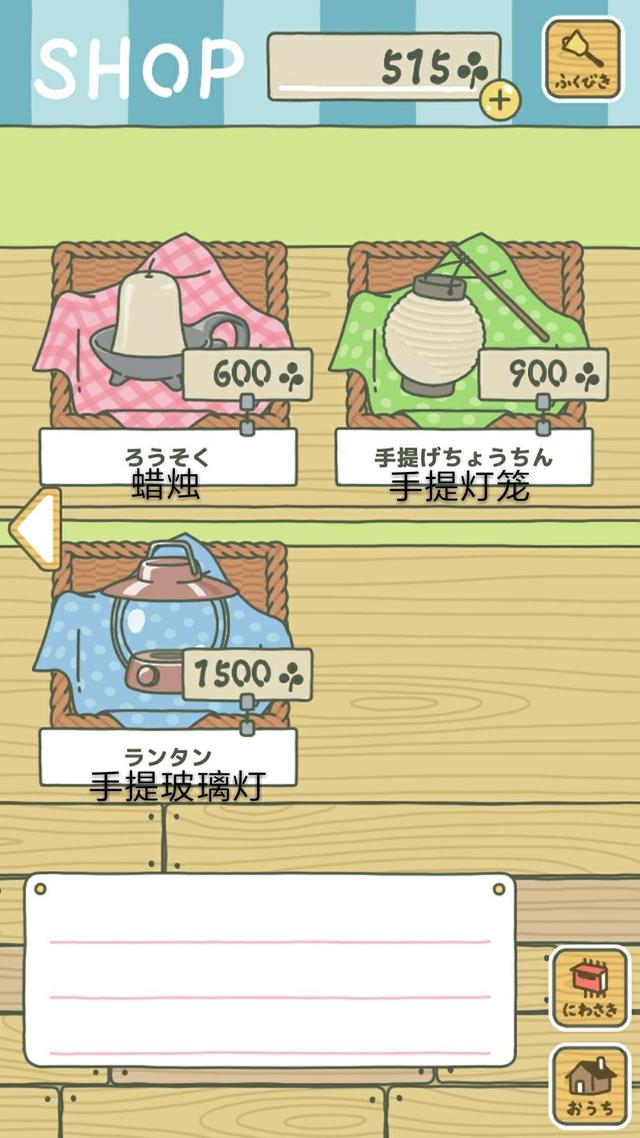
Task: Open the lottery (ふくびき) button
Action: (x=581, y=59)
